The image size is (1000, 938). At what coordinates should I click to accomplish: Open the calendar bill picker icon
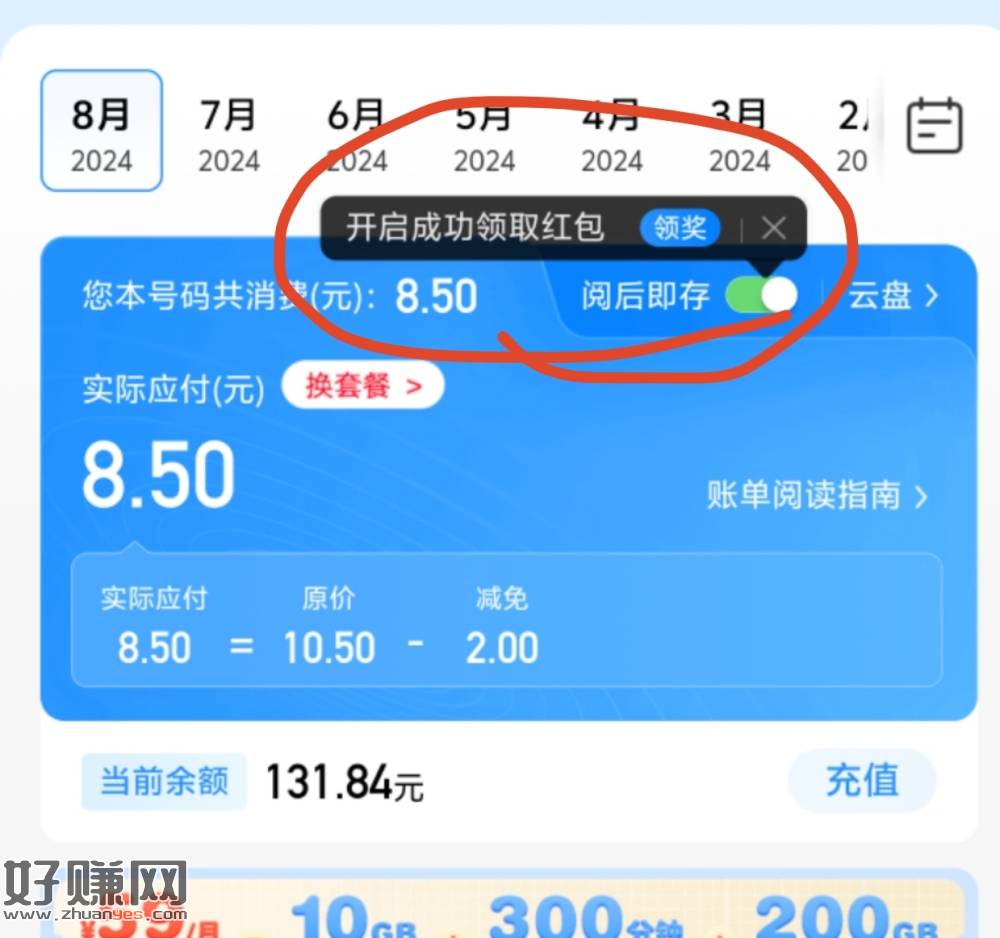tap(934, 126)
